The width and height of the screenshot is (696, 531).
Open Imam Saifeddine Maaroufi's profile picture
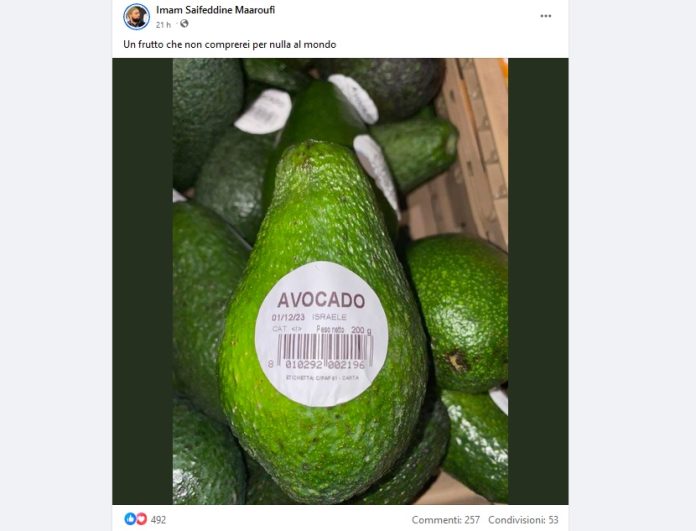pyautogui.click(x=136, y=16)
